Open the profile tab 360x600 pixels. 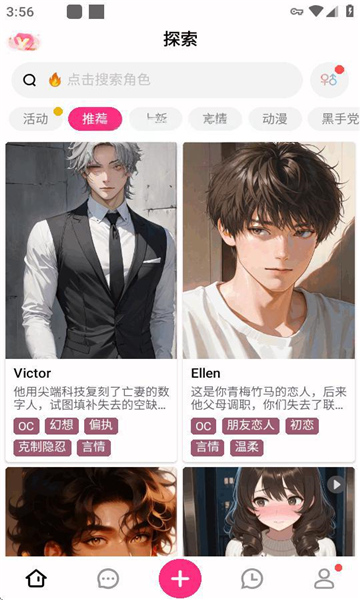click(324, 578)
